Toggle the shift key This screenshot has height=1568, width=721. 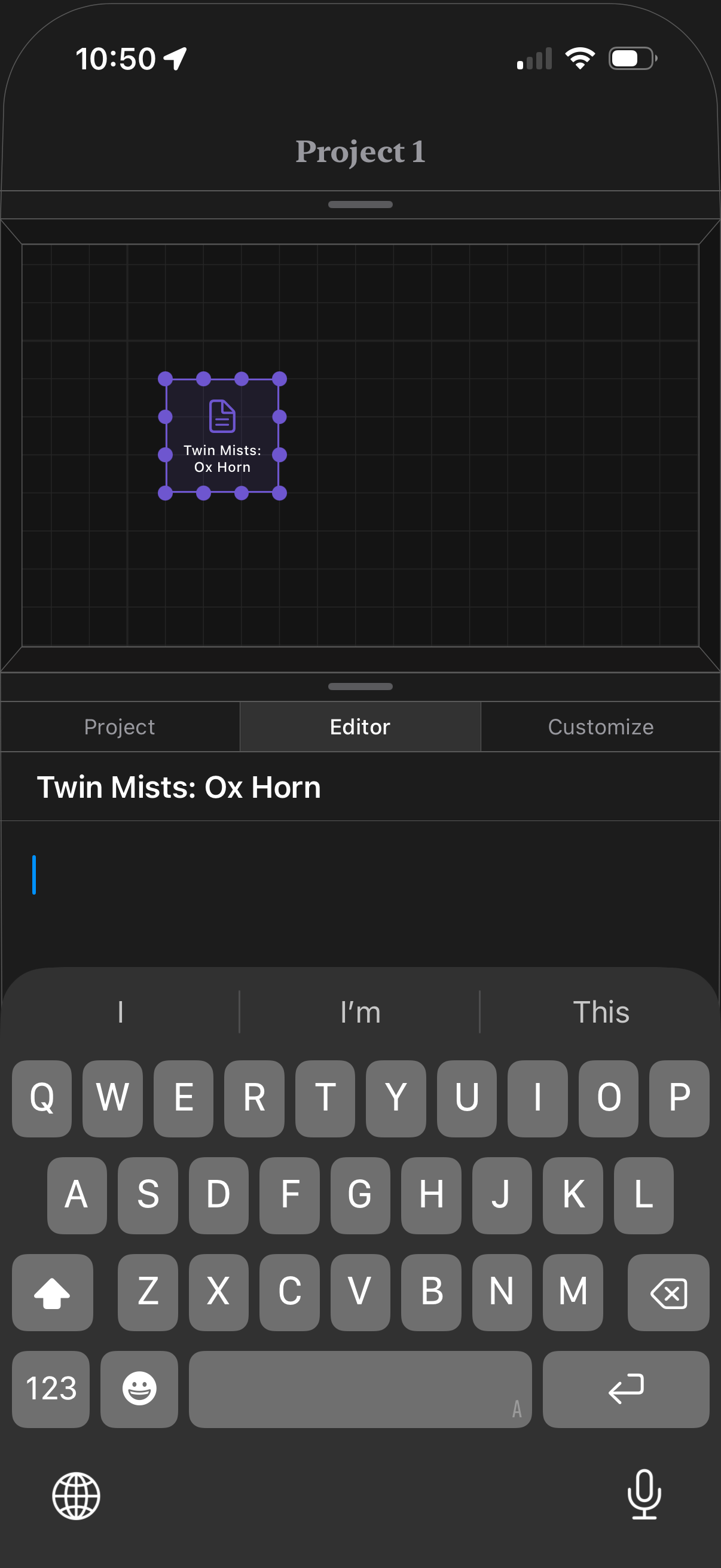click(x=53, y=1292)
